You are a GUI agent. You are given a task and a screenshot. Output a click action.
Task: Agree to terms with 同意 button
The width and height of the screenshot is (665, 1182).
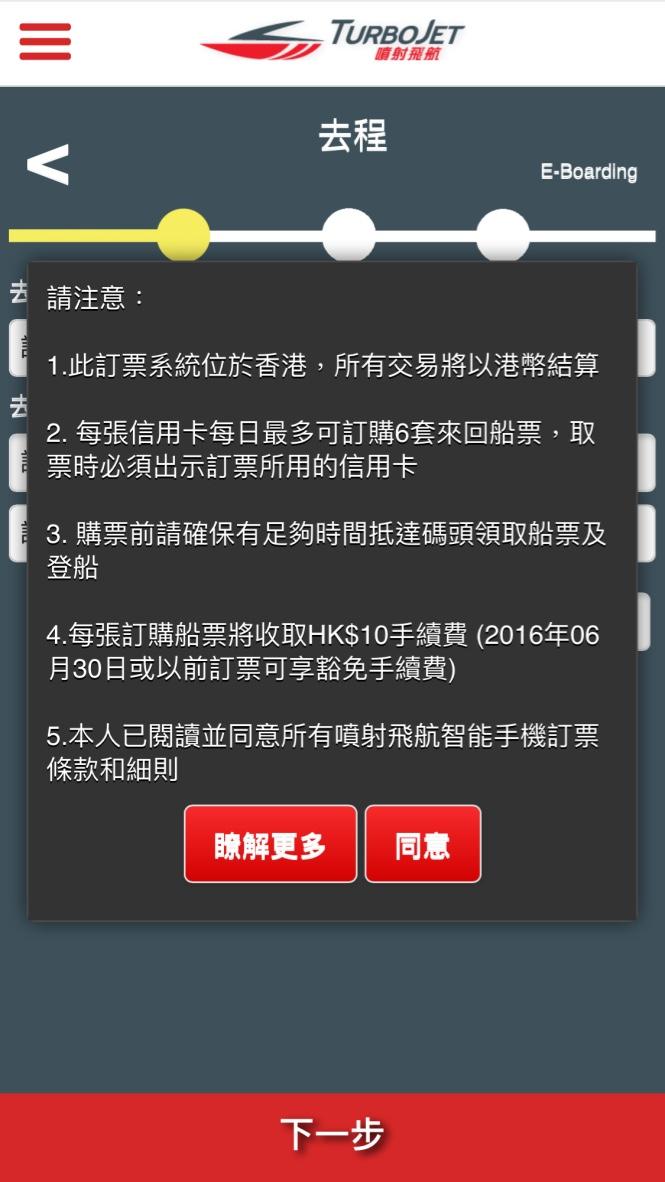(422, 844)
